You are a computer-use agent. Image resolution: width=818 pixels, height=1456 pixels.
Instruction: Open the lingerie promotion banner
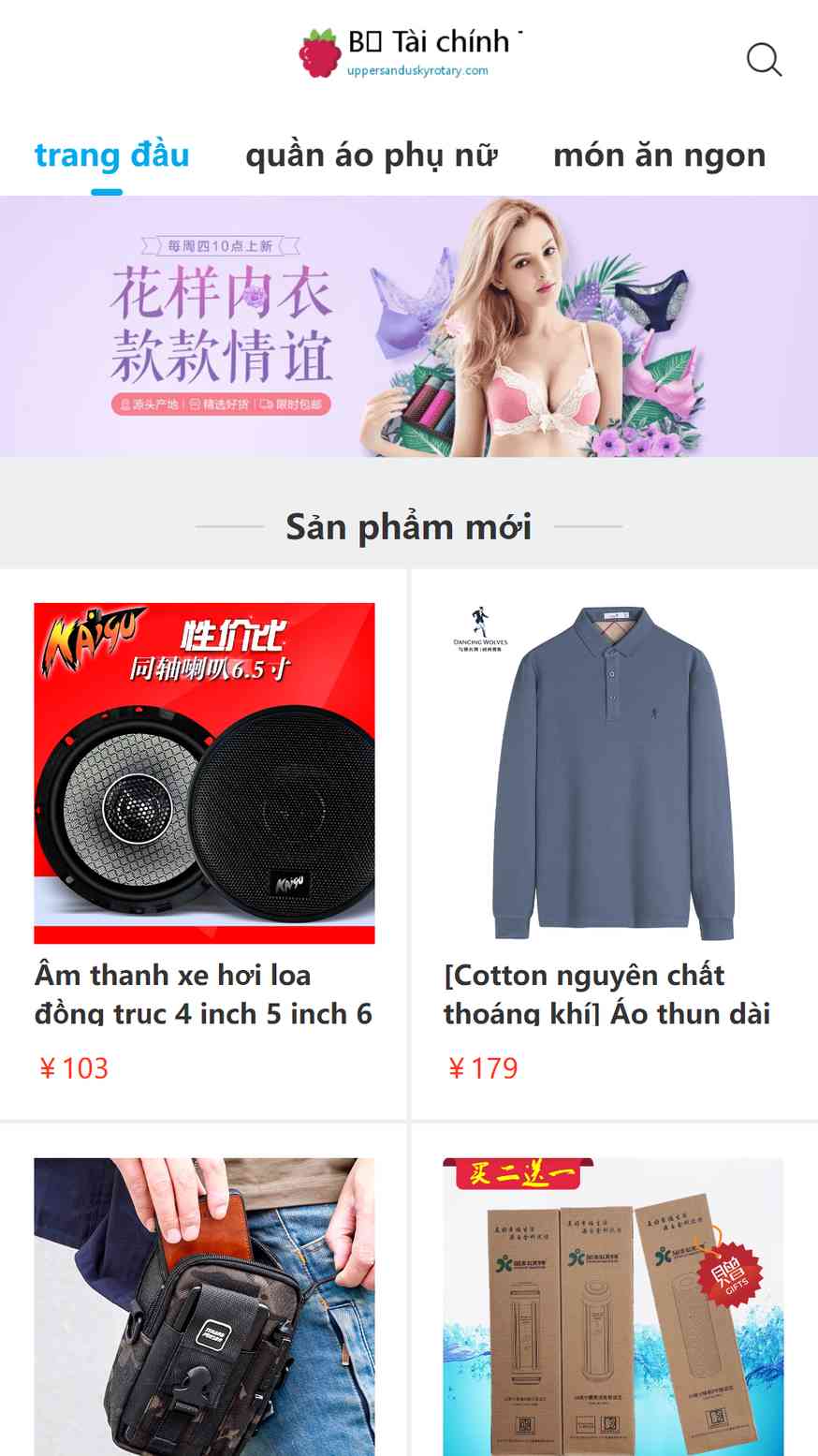[409, 326]
